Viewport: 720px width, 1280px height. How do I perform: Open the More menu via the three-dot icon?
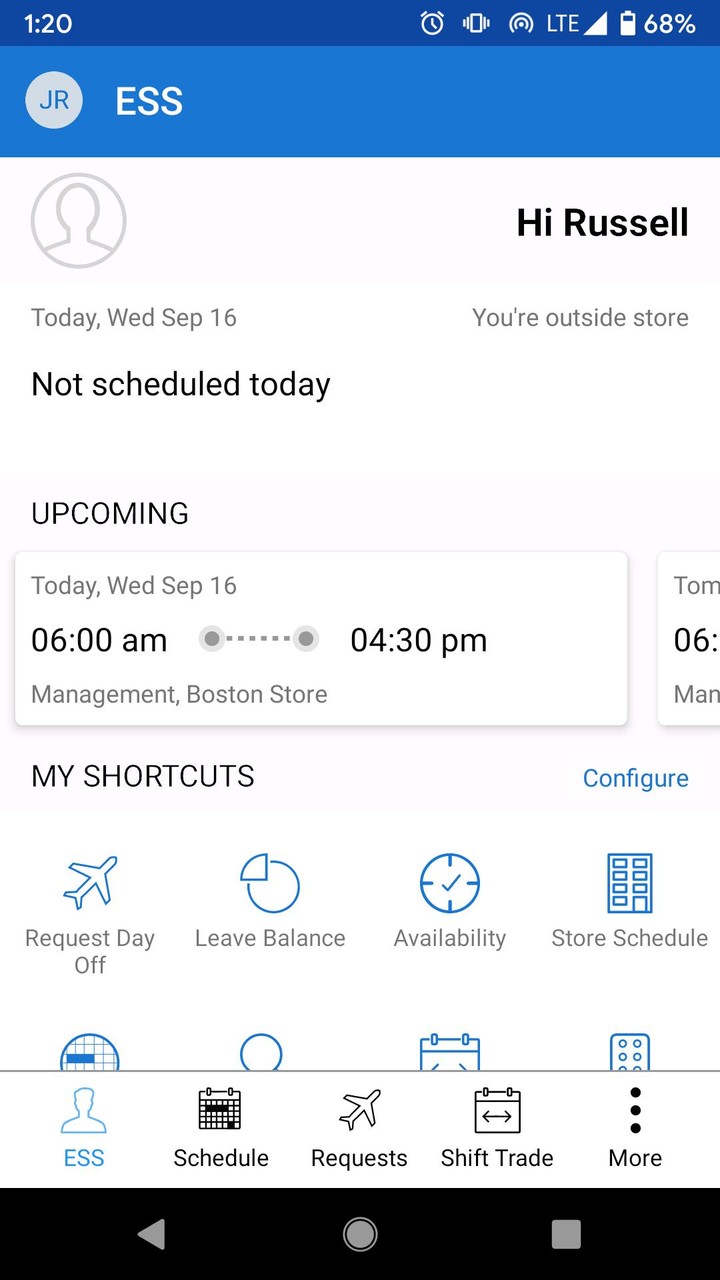(x=635, y=1110)
